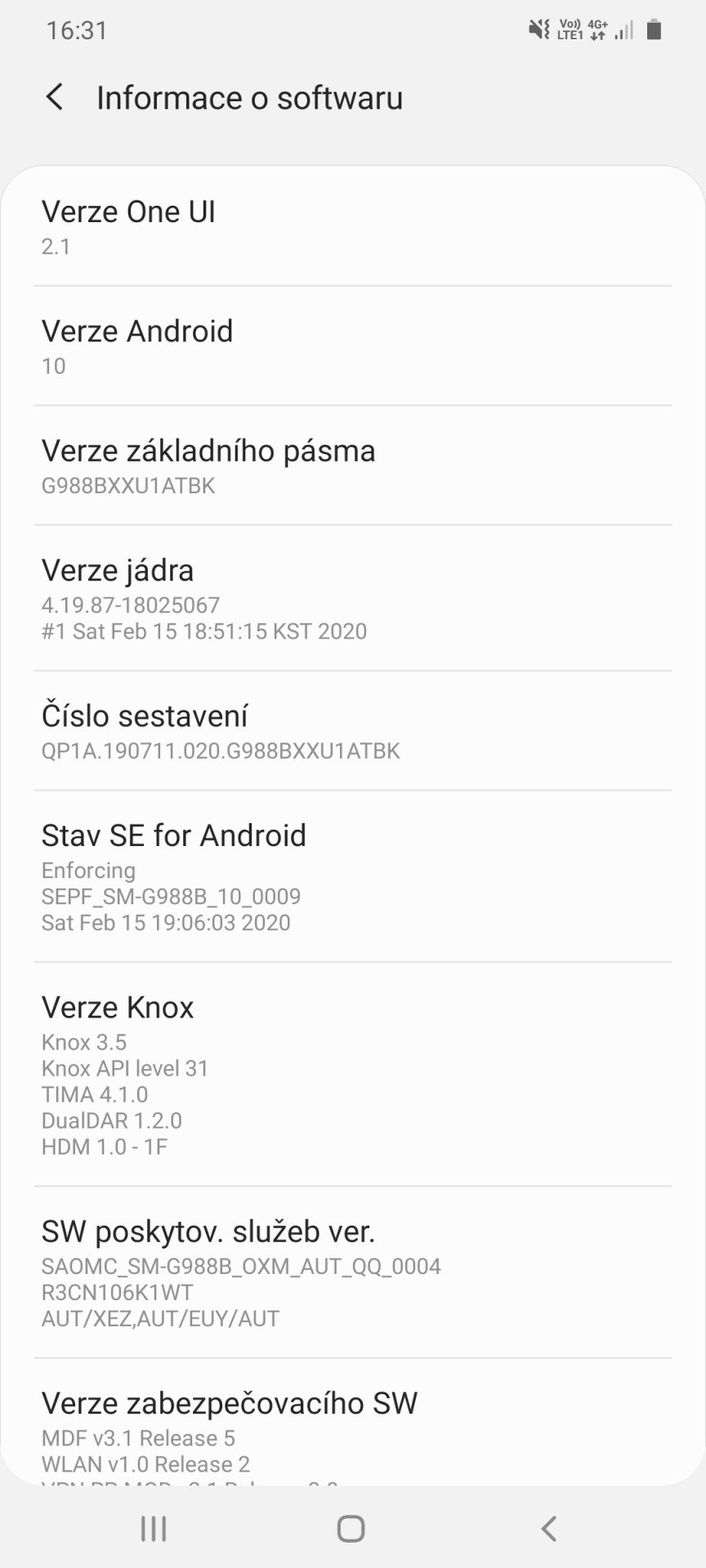This screenshot has height=1568, width=706.
Task: Go to home screen via navigation bar
Action: (x=351, y=1529)
